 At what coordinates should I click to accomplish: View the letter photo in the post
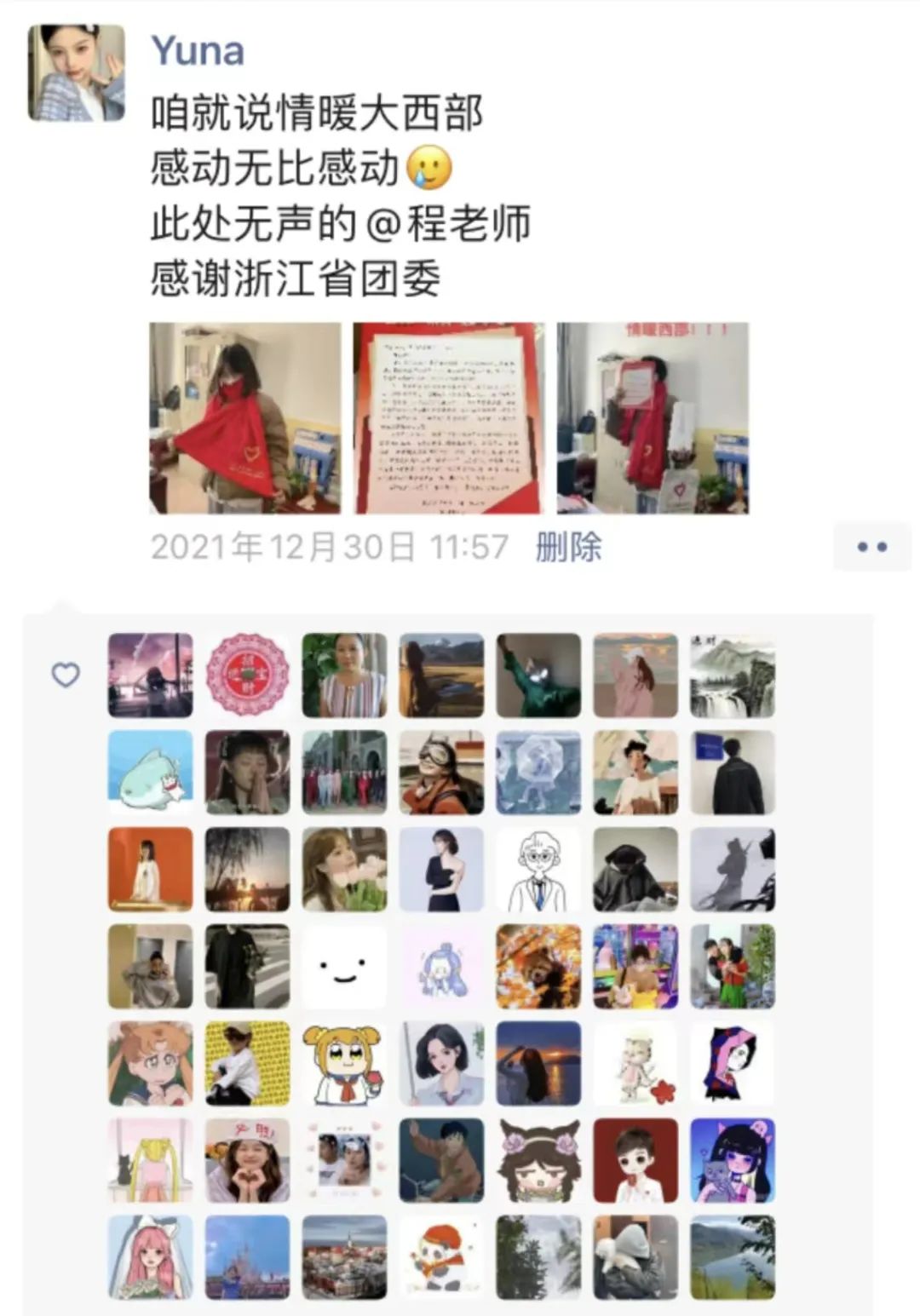coord(449,418)
